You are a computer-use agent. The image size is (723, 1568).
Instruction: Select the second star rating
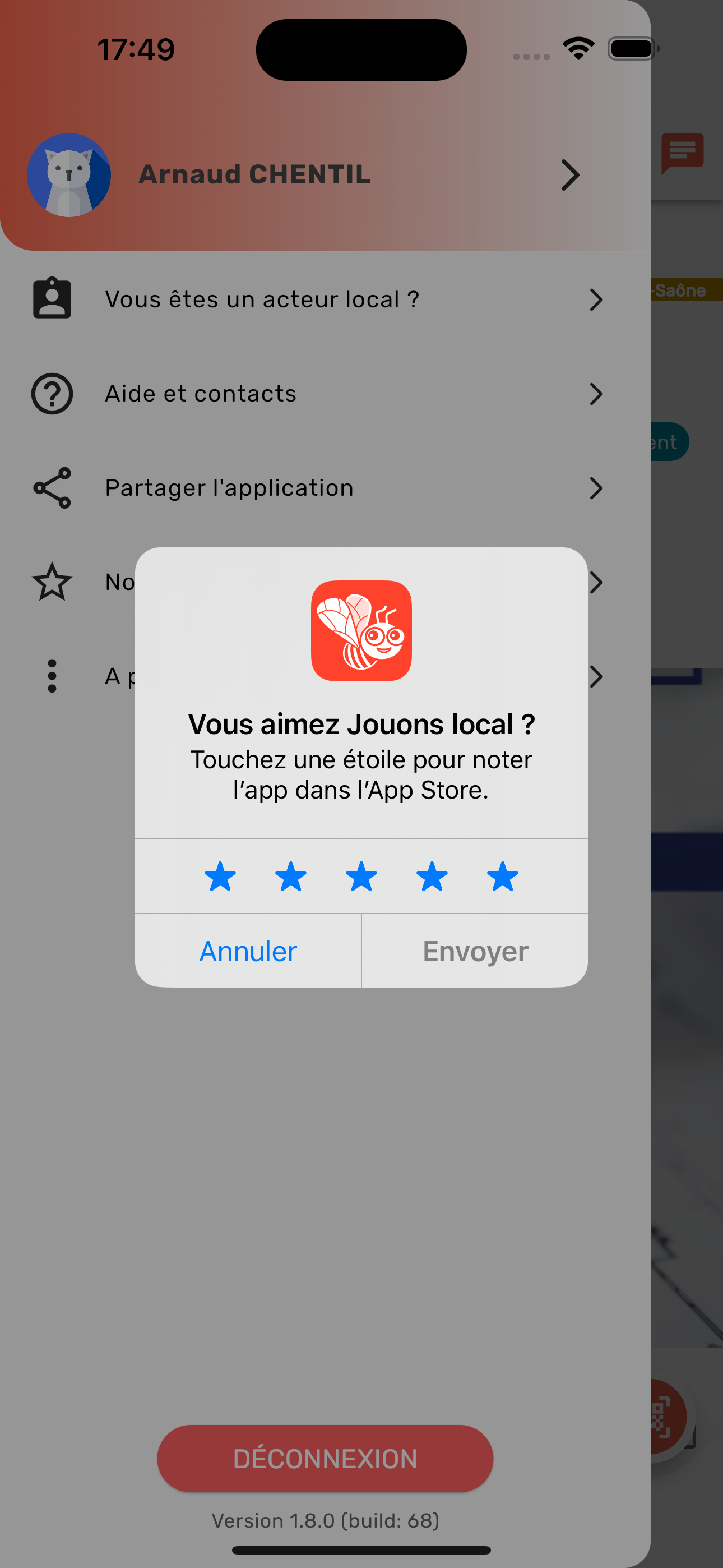(x=290, y=877)
